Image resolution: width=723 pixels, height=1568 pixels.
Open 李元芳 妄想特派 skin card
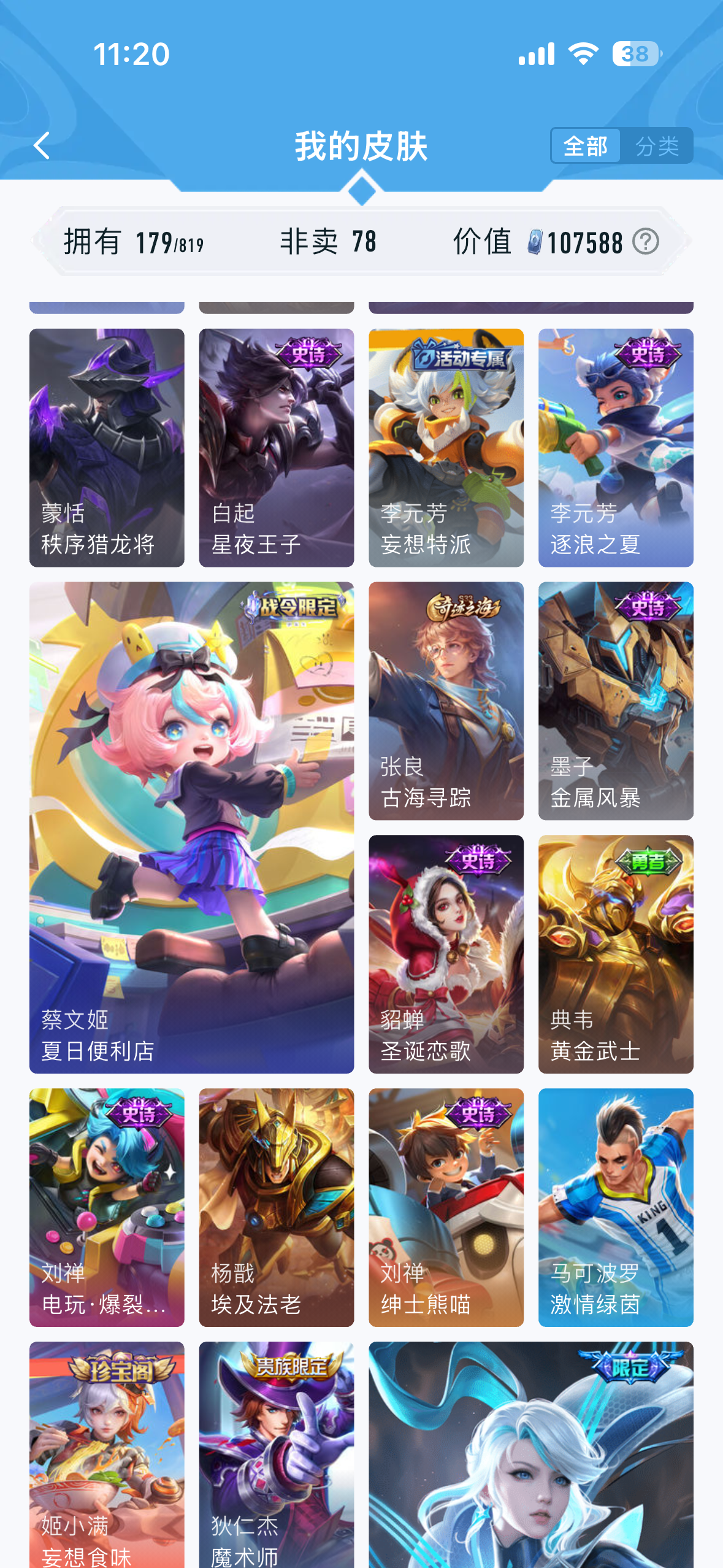pyautogui.click(x=446, y=448)
